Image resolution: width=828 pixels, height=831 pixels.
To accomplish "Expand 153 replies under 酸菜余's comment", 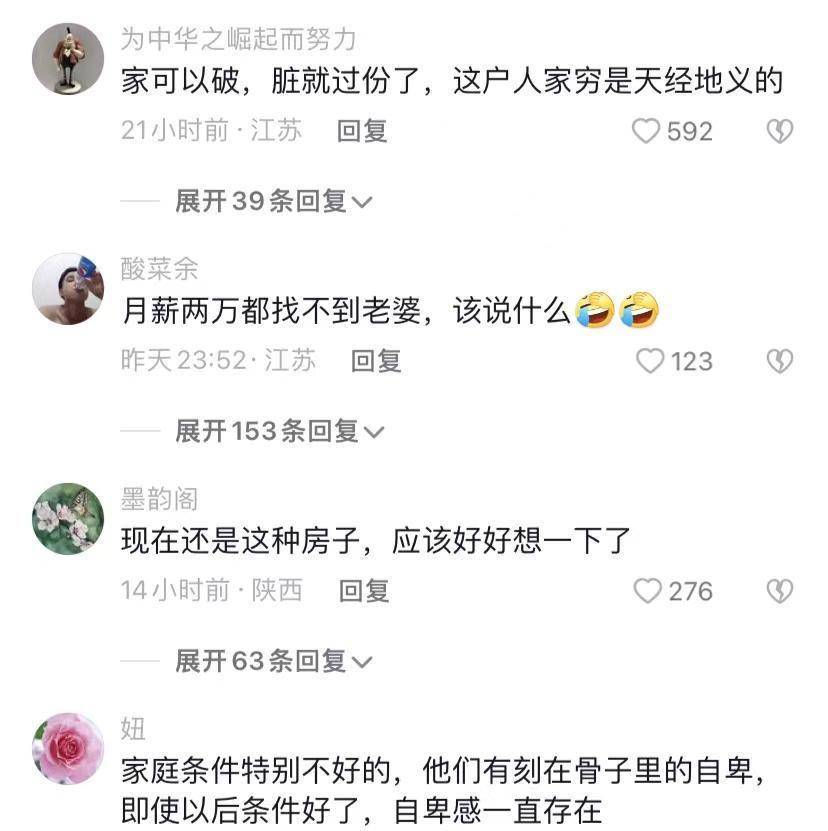I will point(279,431).
